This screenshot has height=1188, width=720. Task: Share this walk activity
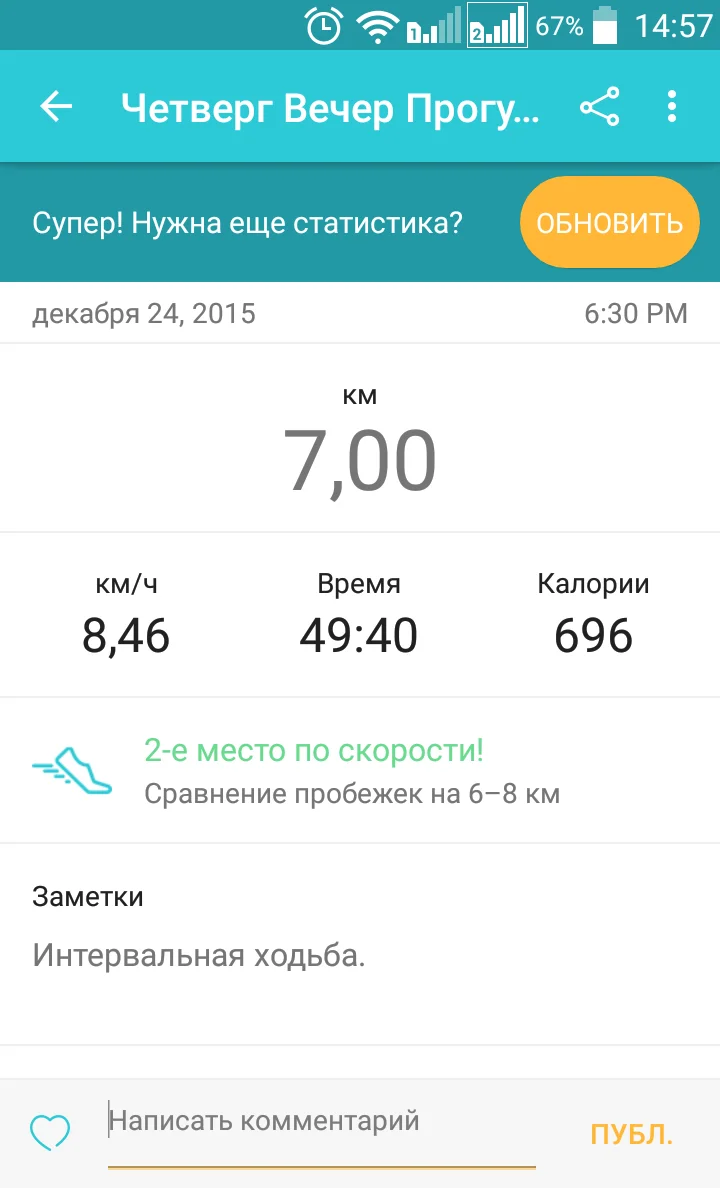pyautogui.click(x=599, y=107)
